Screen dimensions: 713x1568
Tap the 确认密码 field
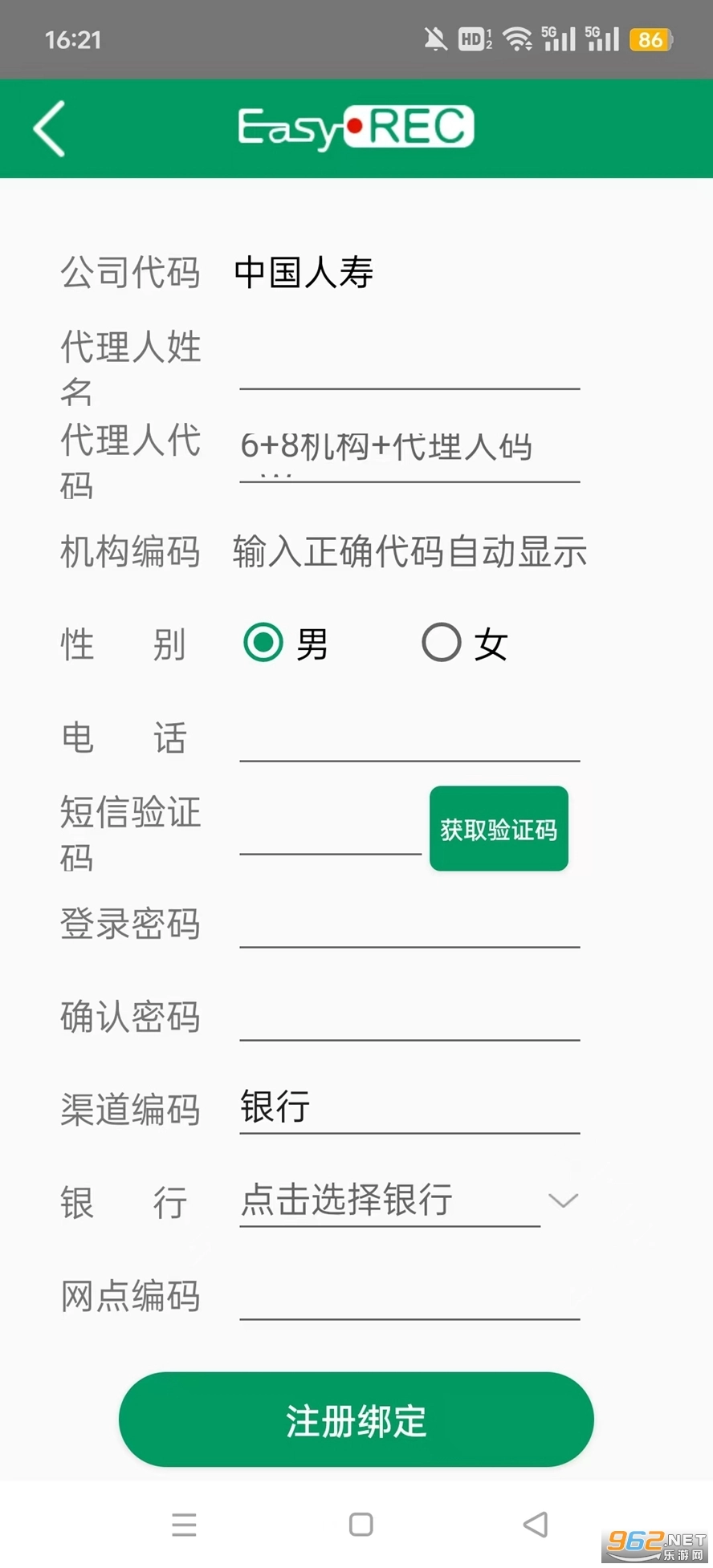[409, 1016]
